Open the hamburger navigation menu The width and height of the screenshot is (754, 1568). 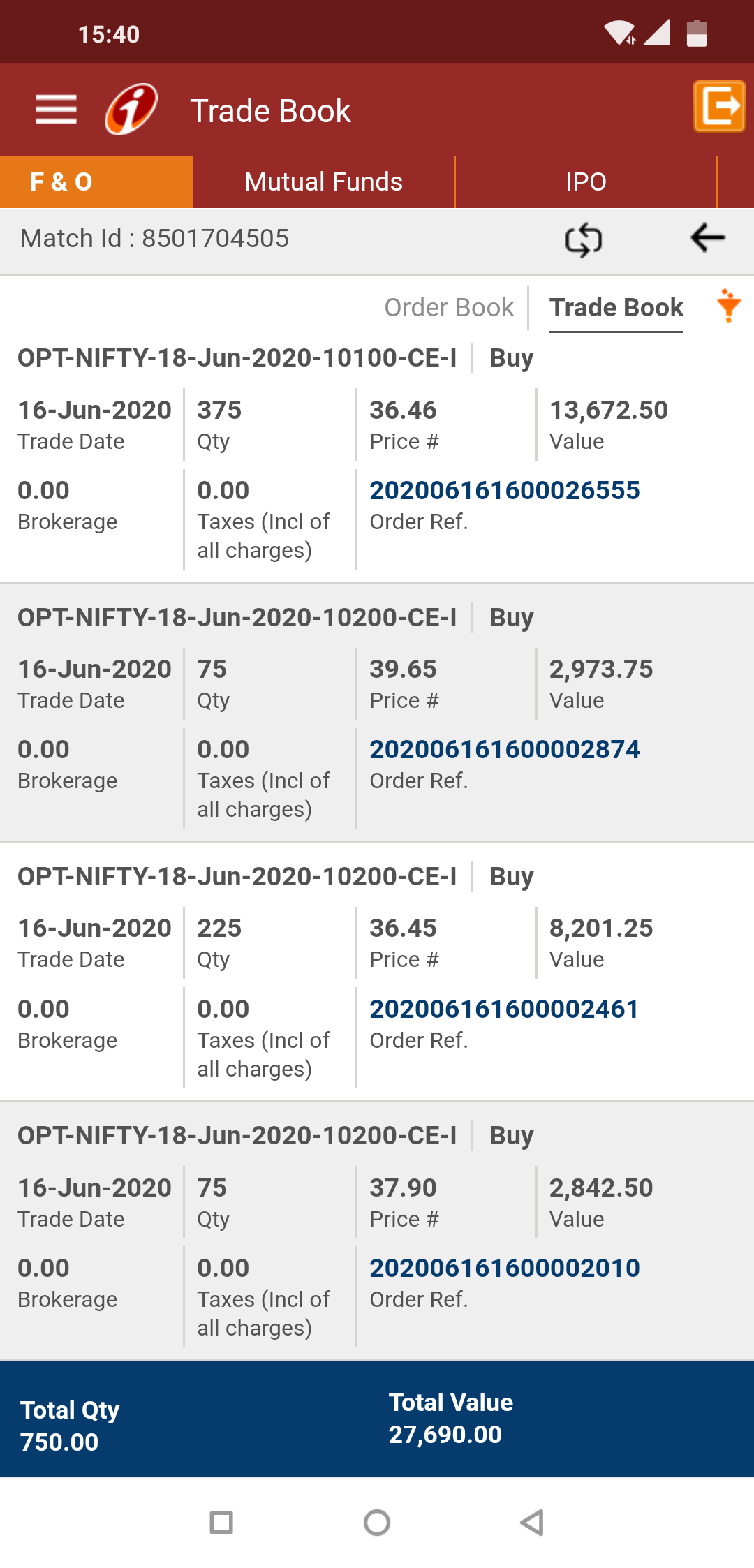[x=56, y=110]
